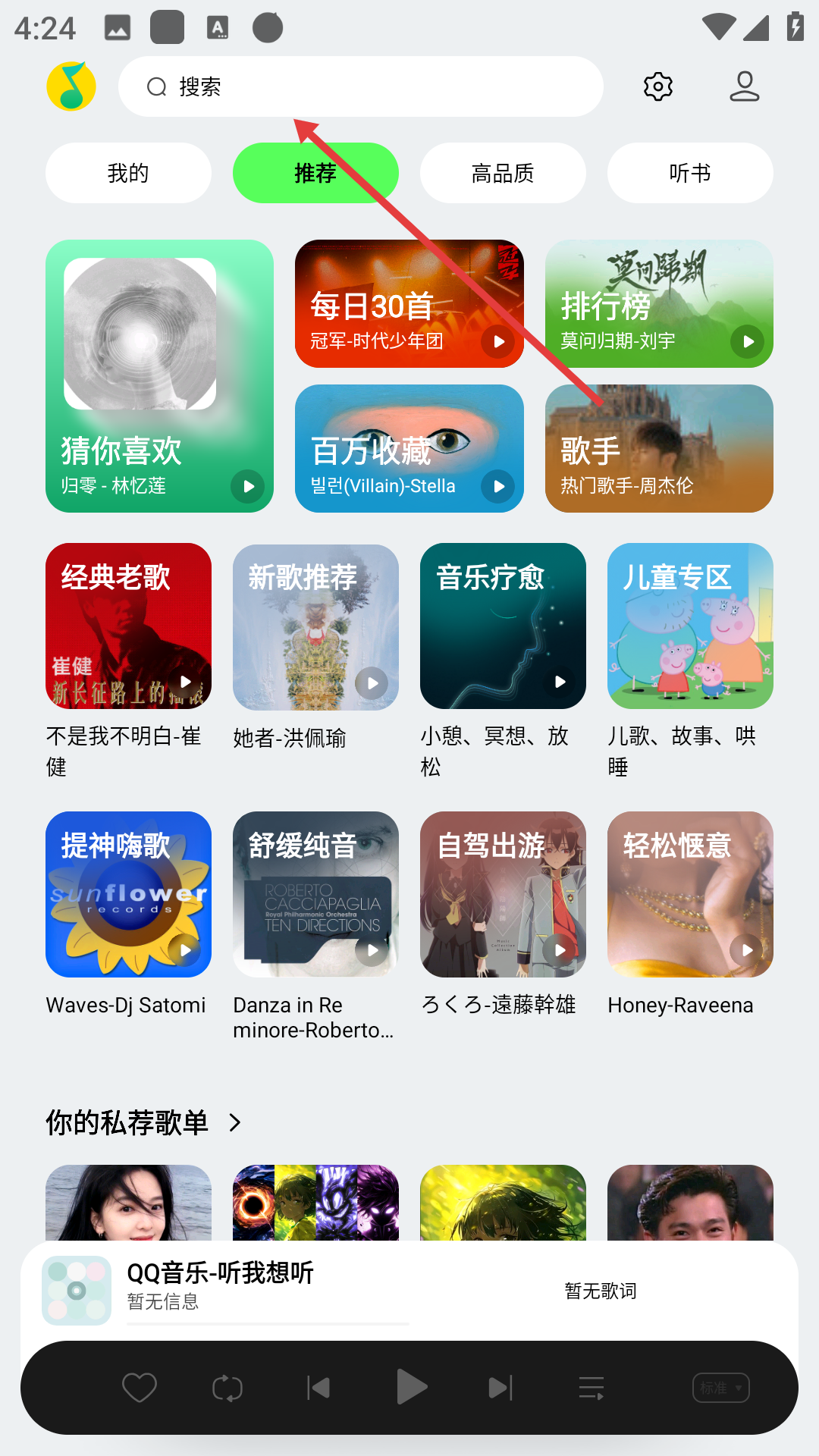Start playback with the play button
This screenshot has height=1456, width=819.
(411, 1388)
